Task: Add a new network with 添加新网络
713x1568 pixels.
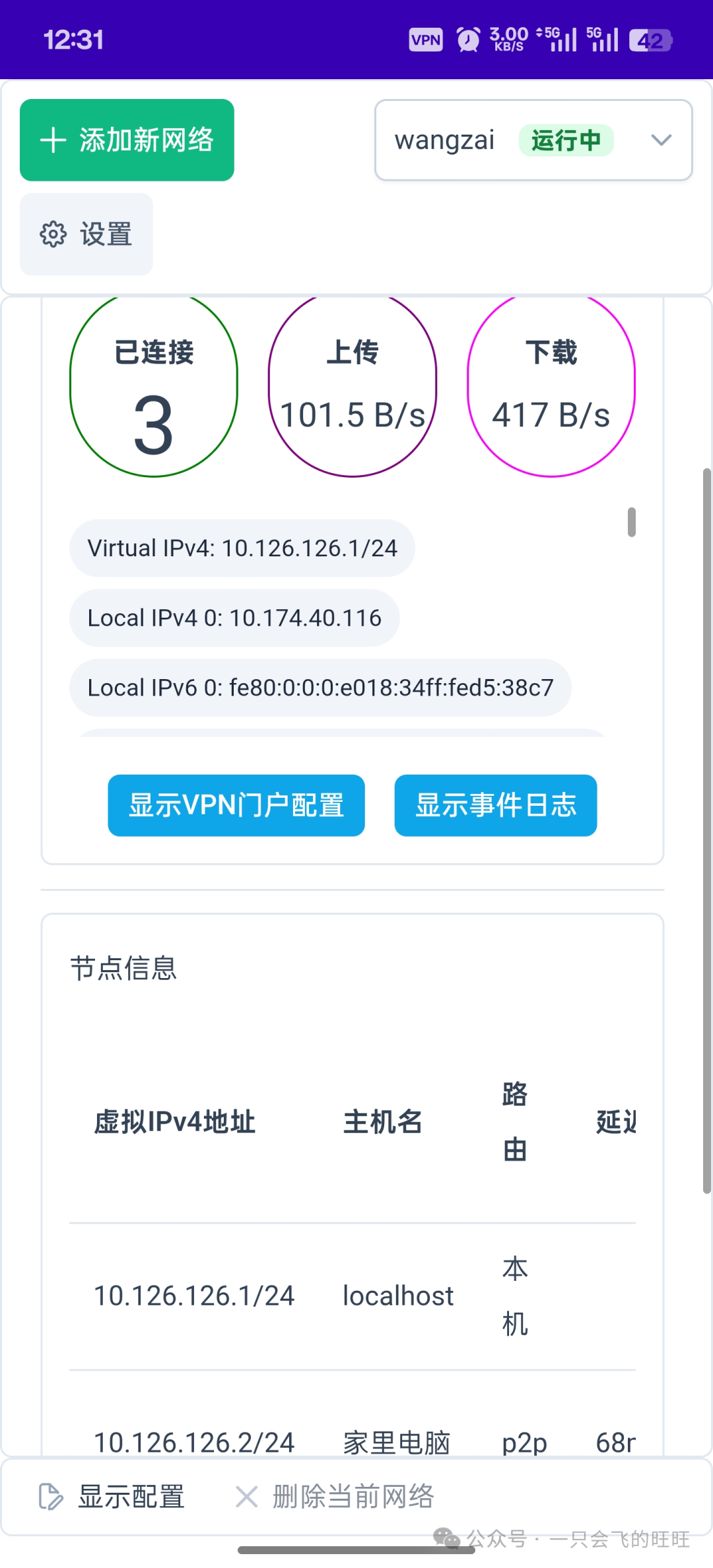Action: click(127, 140)
